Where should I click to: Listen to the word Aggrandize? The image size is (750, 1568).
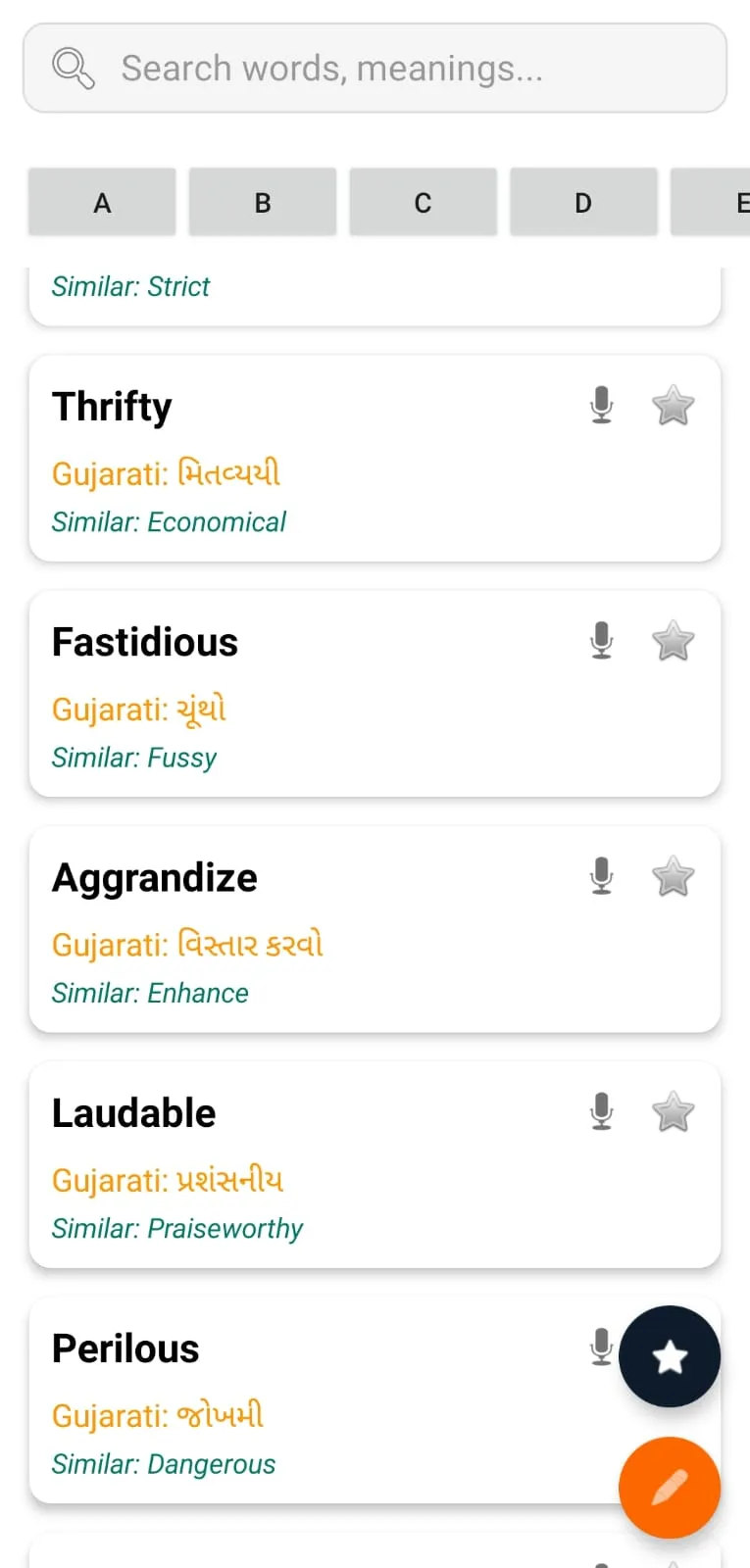[x=602, y=876]
